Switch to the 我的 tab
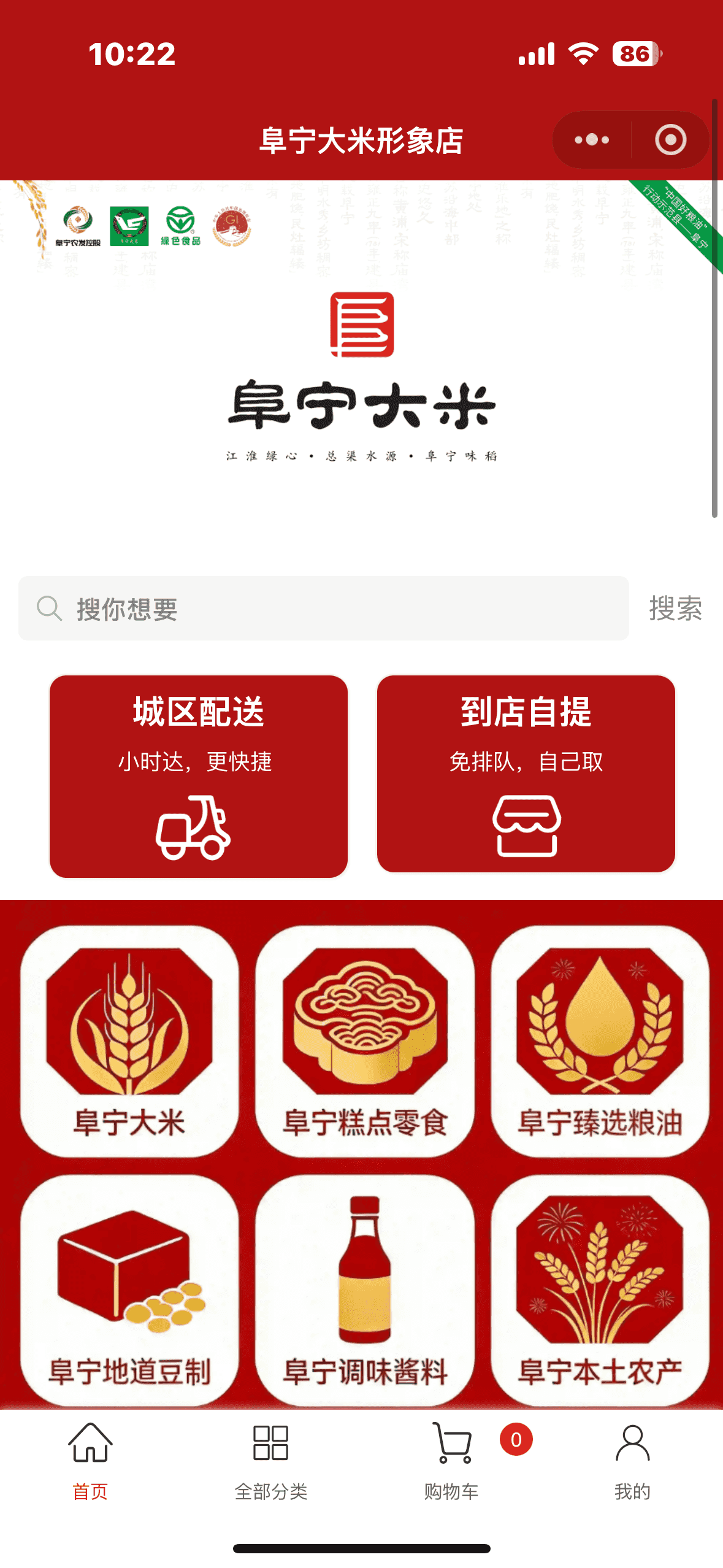 (x=632, y=1461)
